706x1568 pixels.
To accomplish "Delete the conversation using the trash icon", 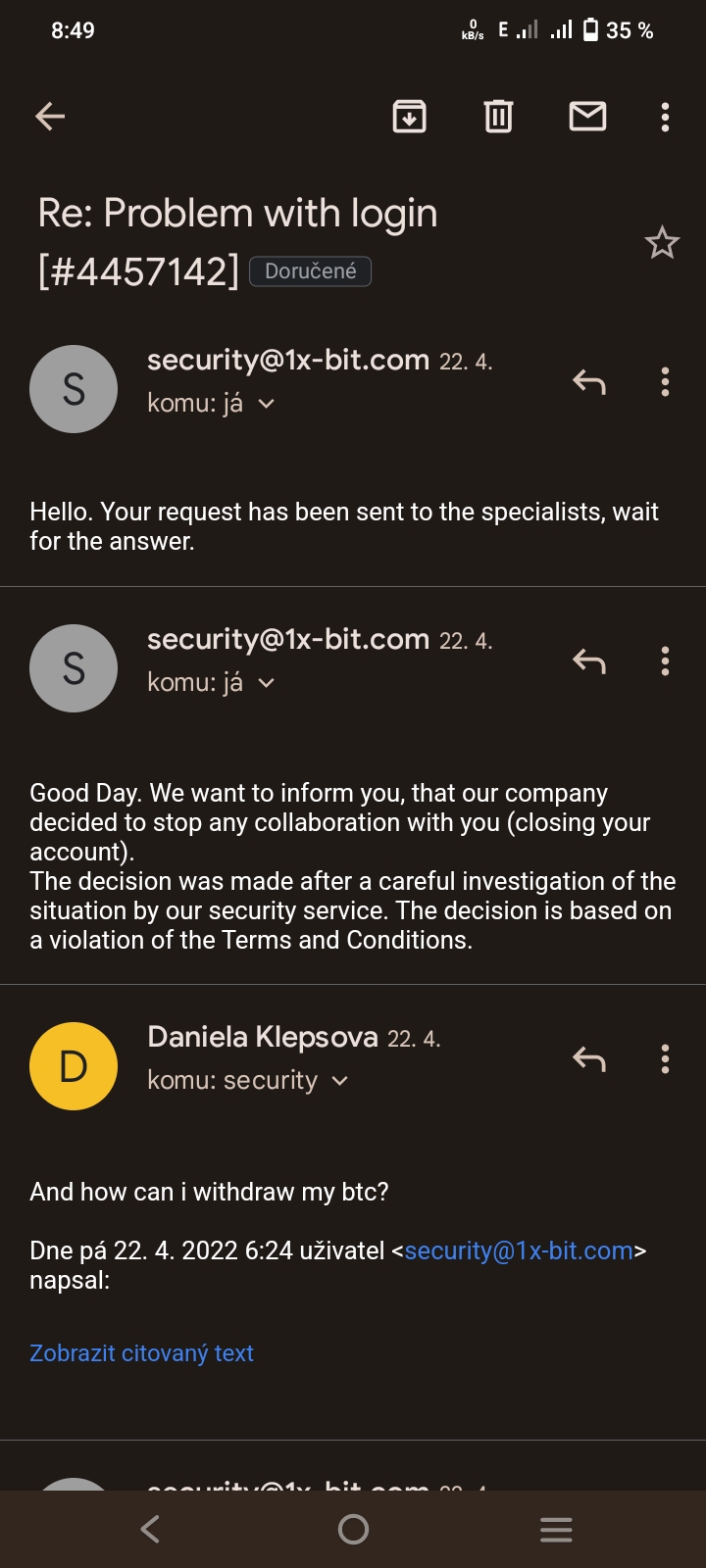I will 498,117.
